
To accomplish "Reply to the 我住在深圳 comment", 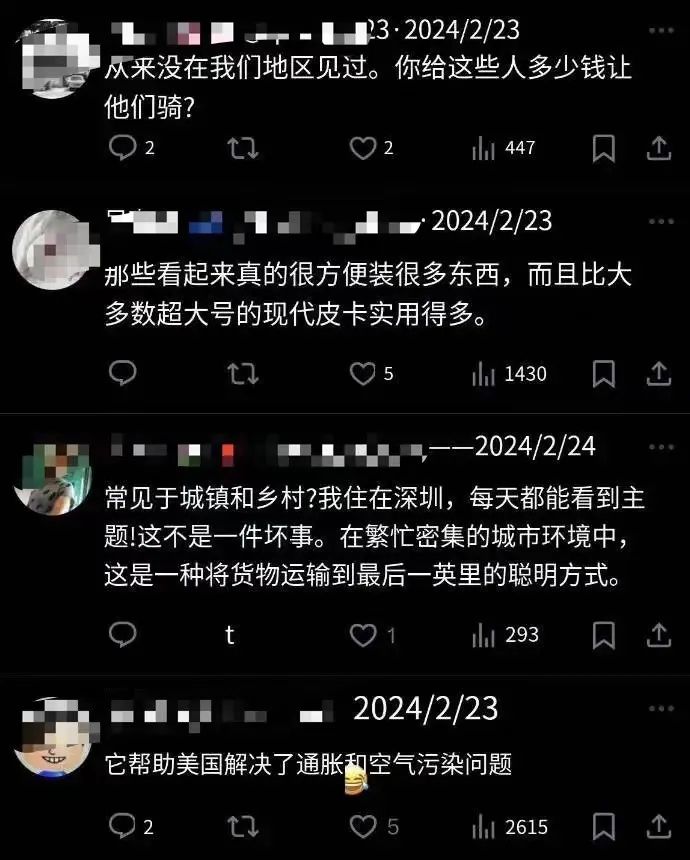I will tap(122, 635).
